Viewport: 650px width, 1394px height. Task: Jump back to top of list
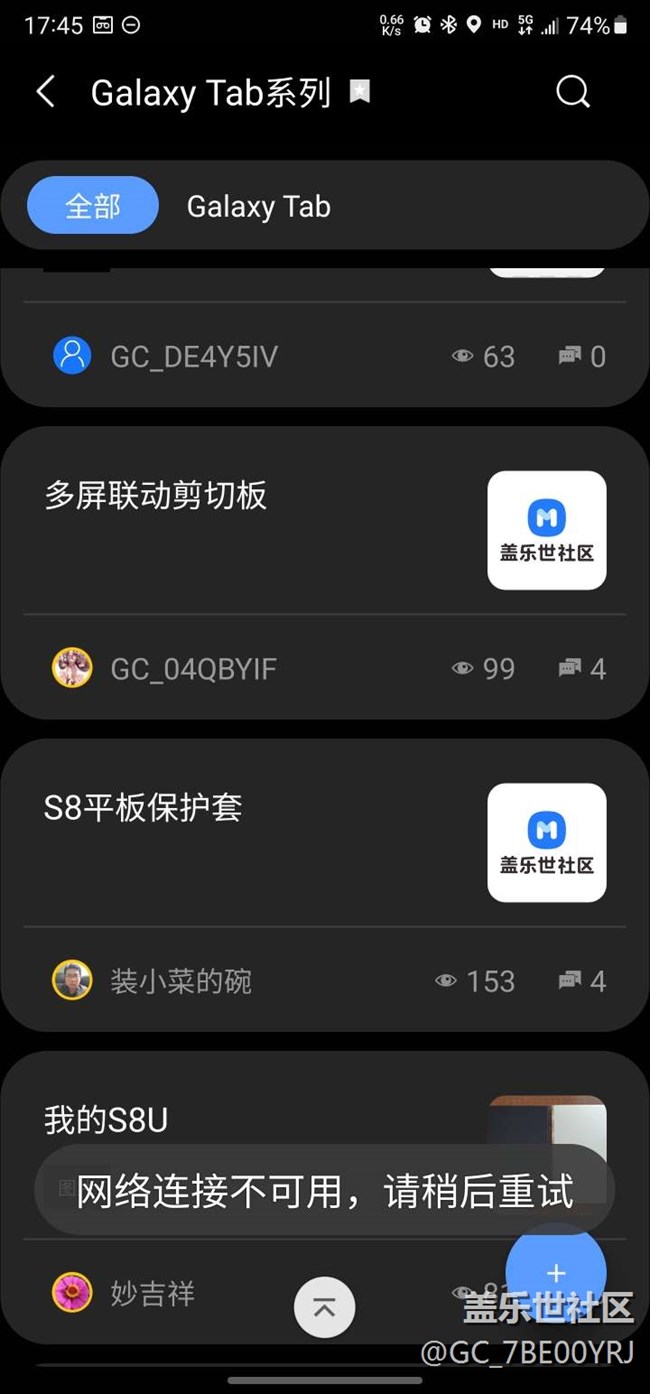point(324,1307)
